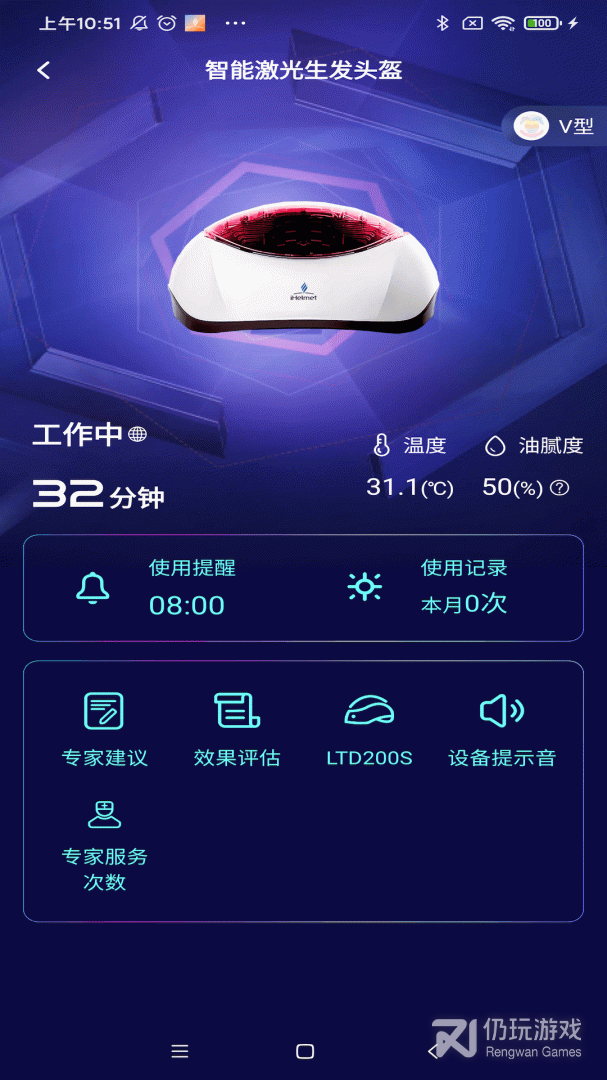Open 专家建议 expert advice
The width and height of the screenshot is (607, 1080).
tap(104, 729)
